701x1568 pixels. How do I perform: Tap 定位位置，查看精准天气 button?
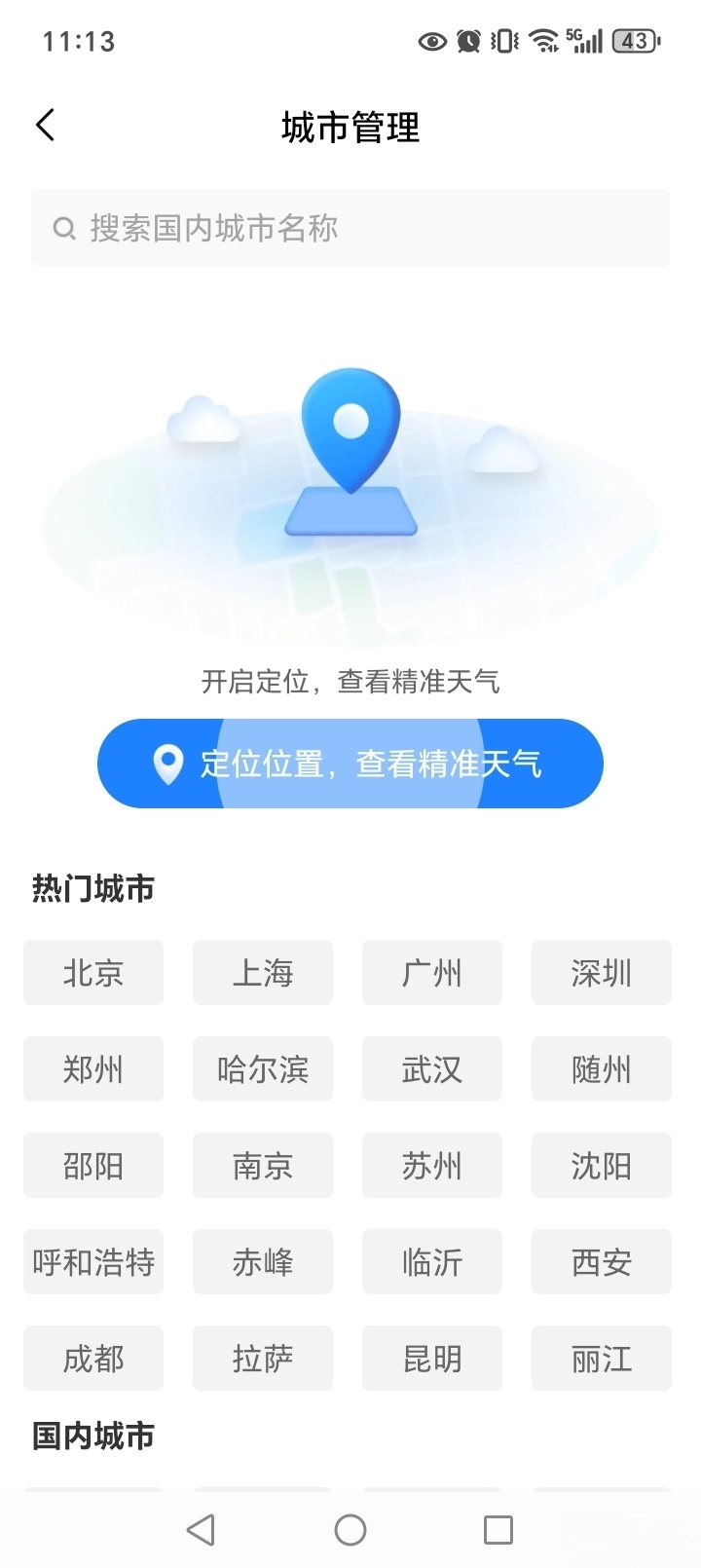click(x=350, y=765)
